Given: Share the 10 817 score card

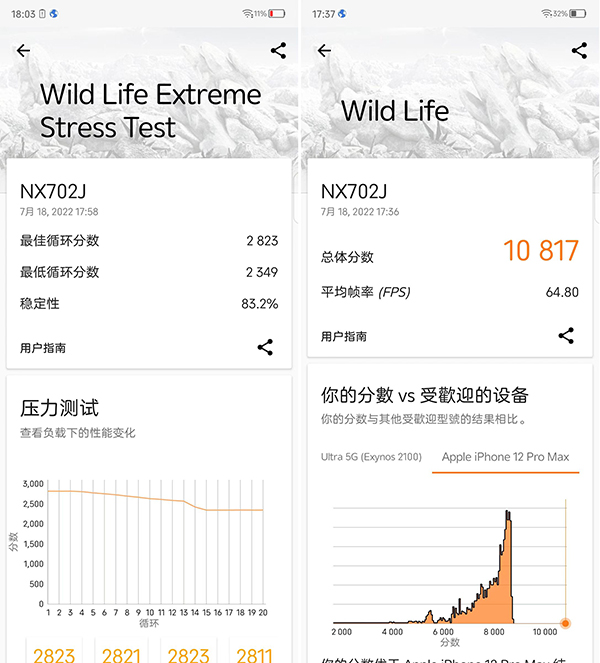Looking at the screenshot, I should click(566, 336).
